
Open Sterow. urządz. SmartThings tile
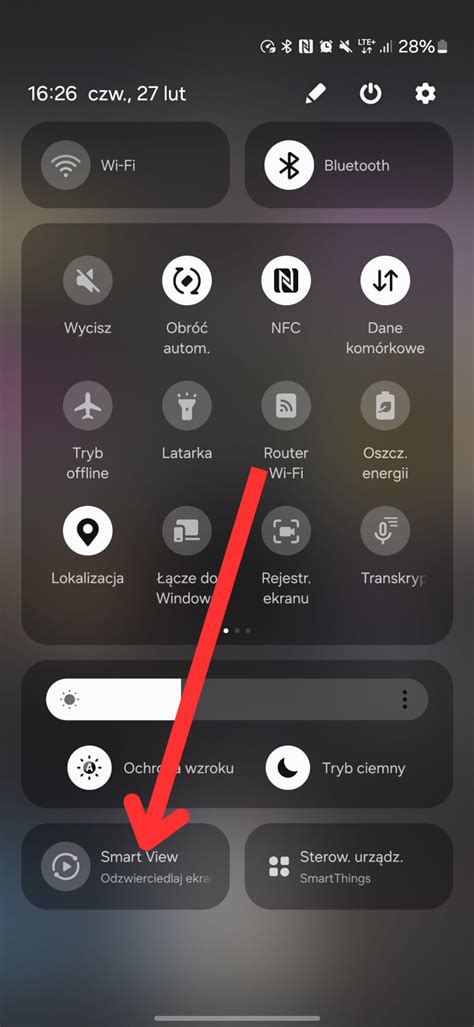point(348,867)
